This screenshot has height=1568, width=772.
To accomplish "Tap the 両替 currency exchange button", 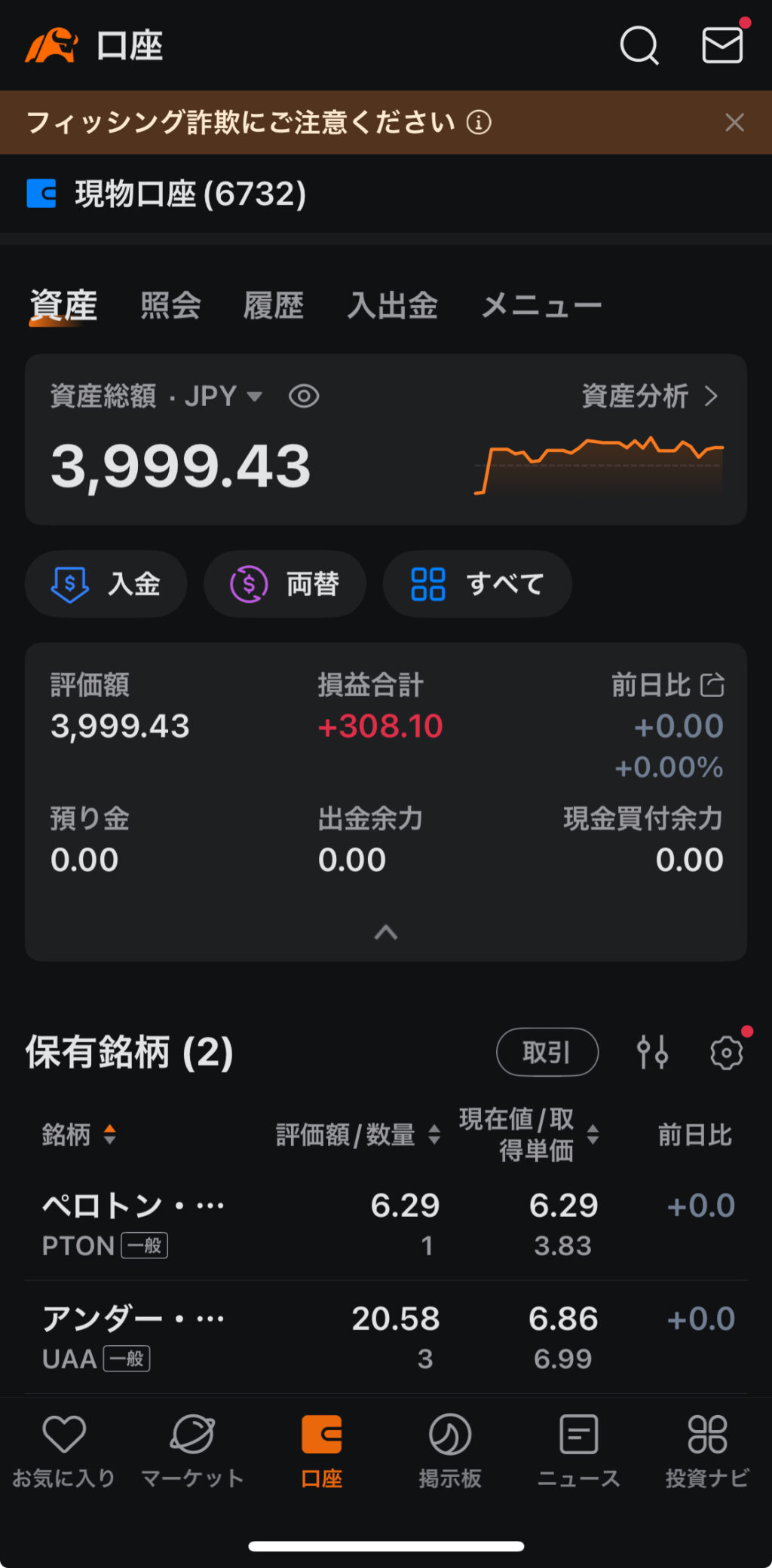I will point(285,584).
